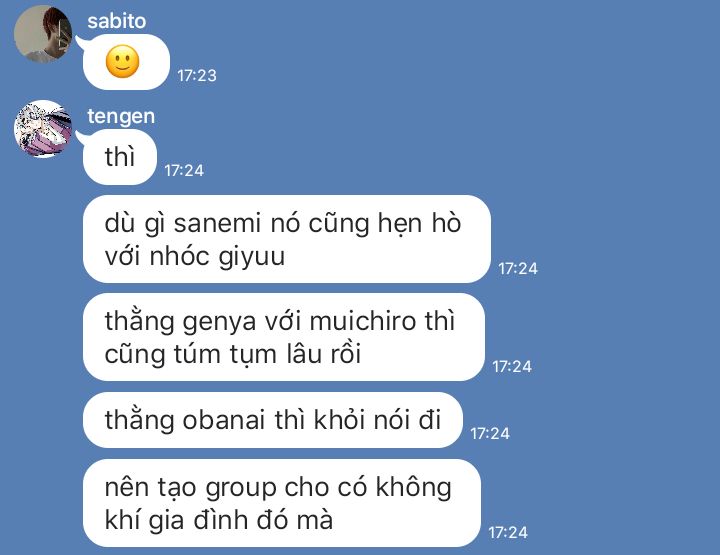This screenshot has height=555, width=720.
Task: Open sabito's profile picture
Action: (x=43, y=34)
